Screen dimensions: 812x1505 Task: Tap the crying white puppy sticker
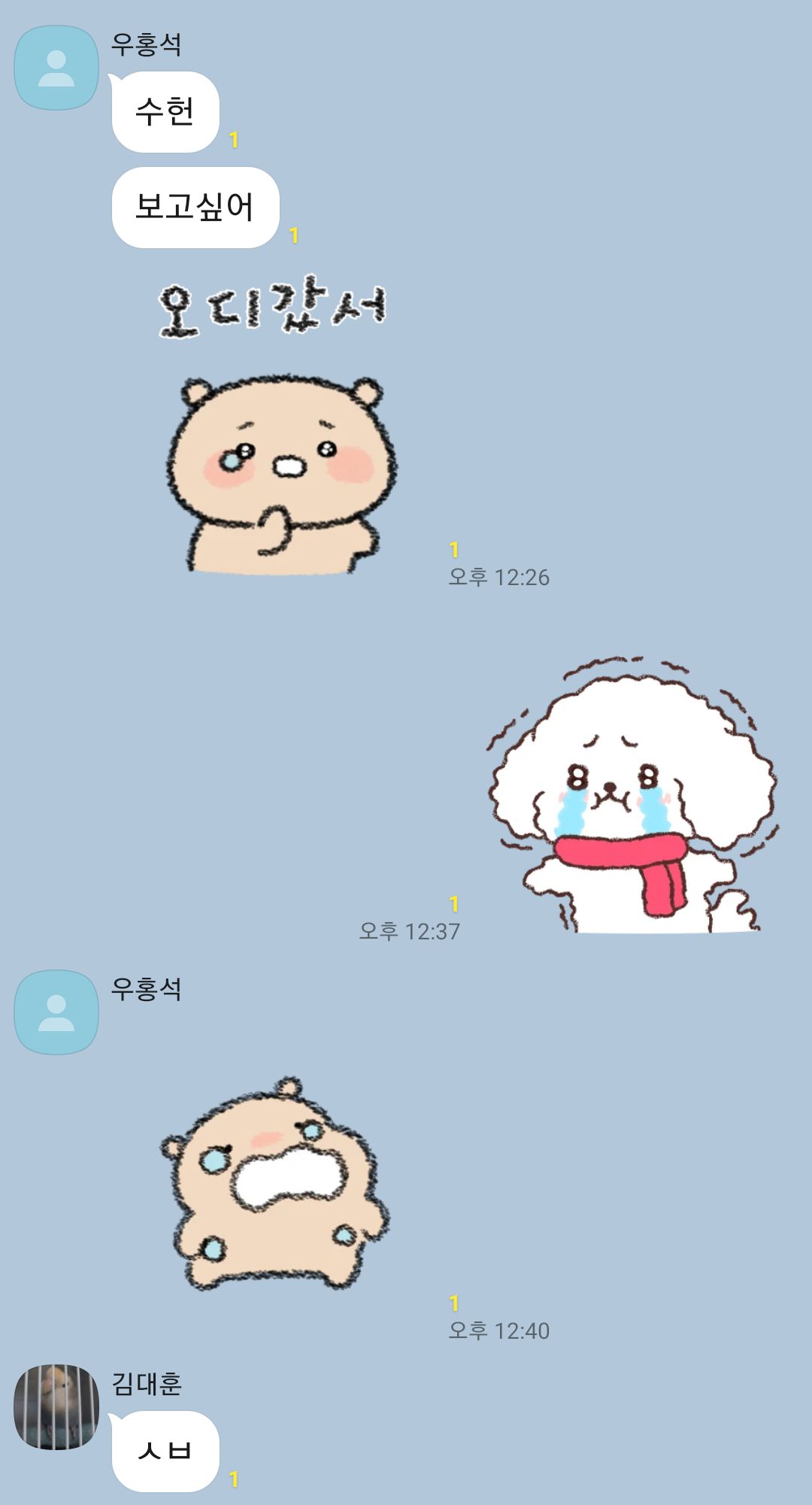(632, 797)
